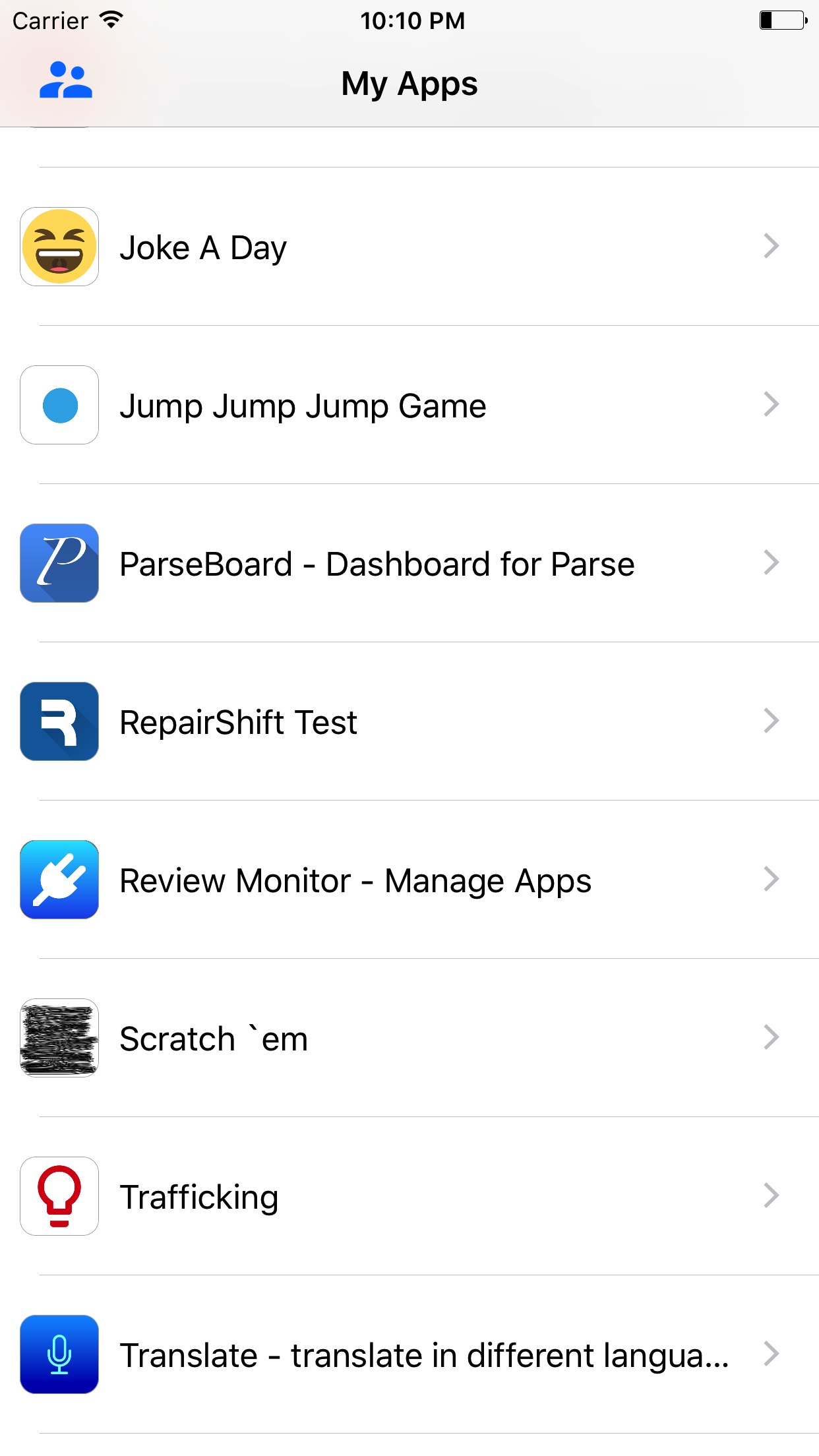The height and width of the screenshot is (1456, 819).
Task: Open the Trafficking app row
Action: click(x=409, y=1197)
